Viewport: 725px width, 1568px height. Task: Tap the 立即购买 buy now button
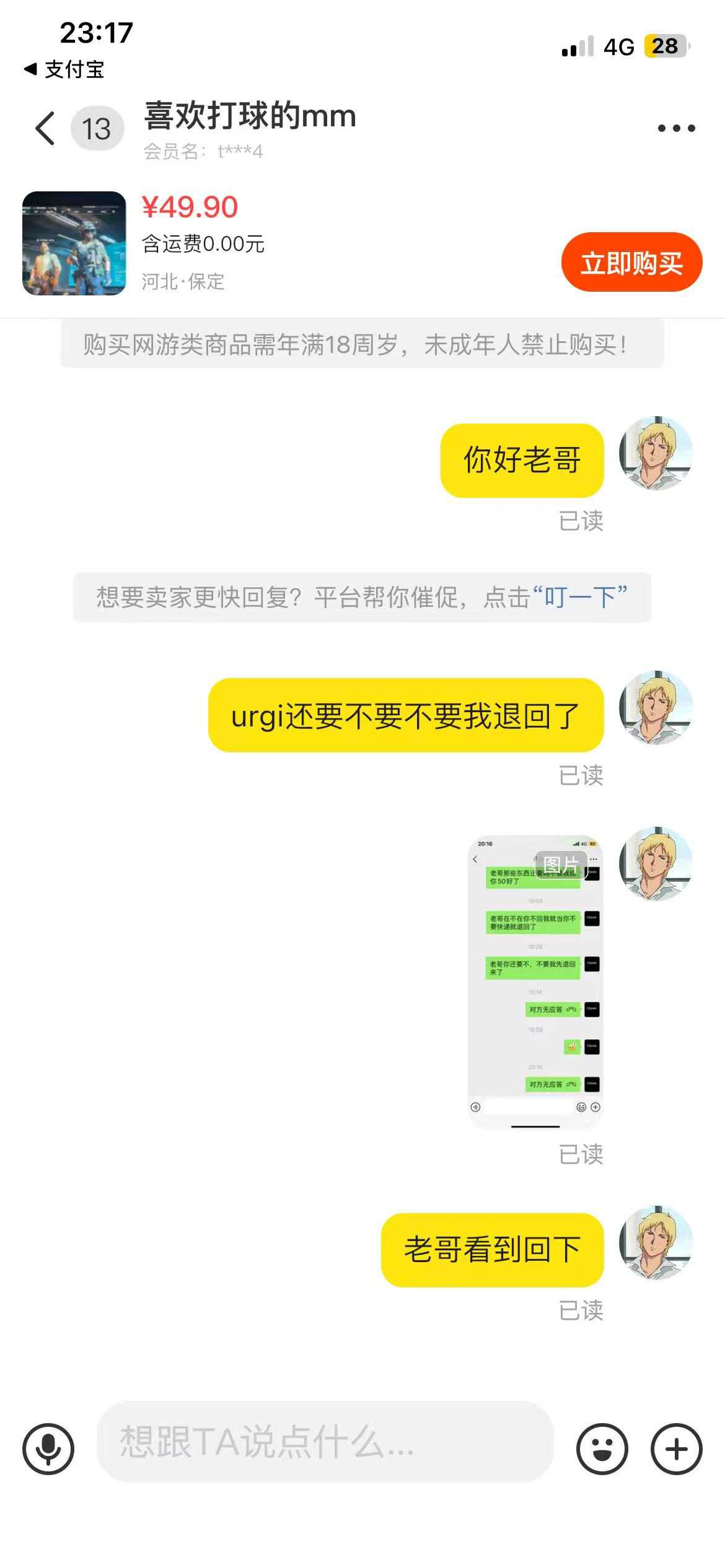(x=631, y=263)
